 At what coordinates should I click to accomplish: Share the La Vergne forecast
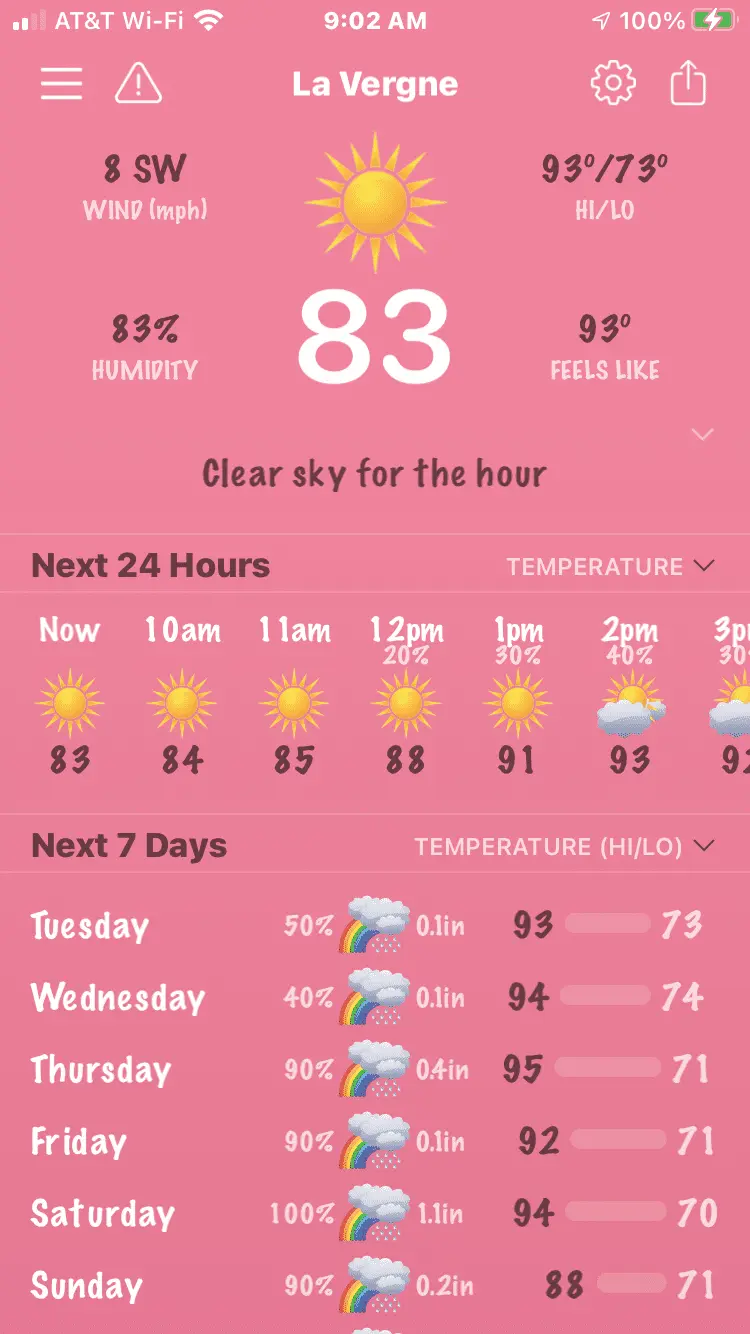[x=688, y=84]
